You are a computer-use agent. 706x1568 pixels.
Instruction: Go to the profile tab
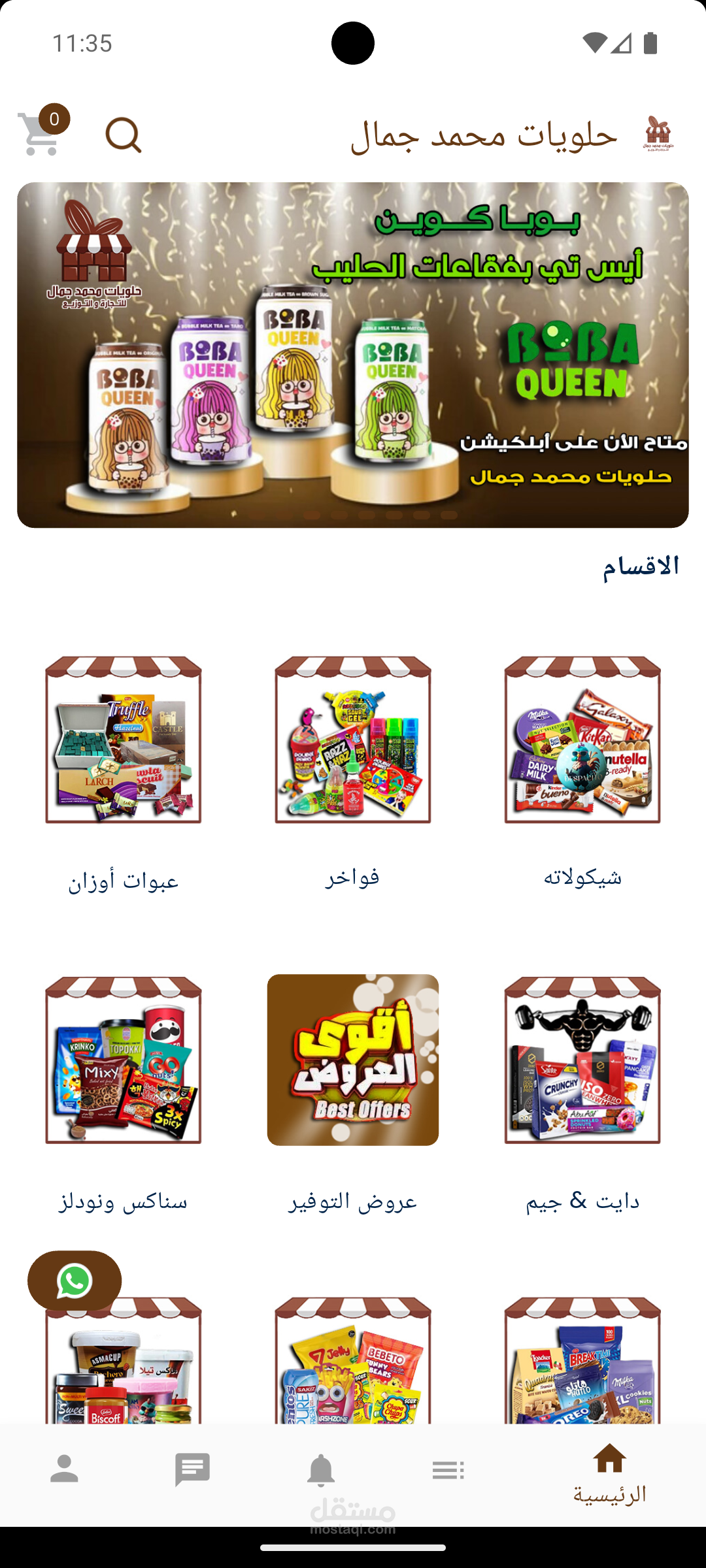[64, 1471]
